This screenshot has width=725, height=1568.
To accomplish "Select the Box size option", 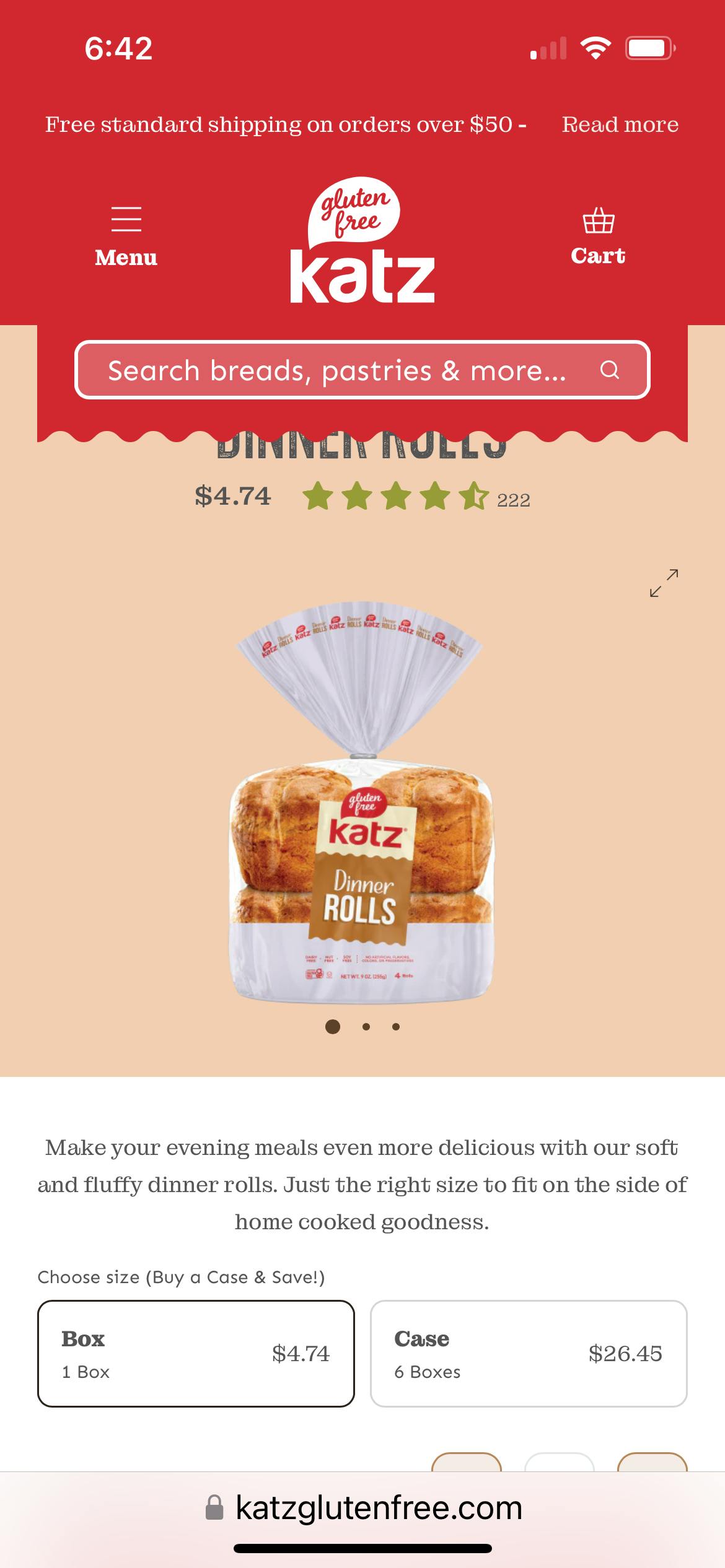I will tap(196, 1353).
